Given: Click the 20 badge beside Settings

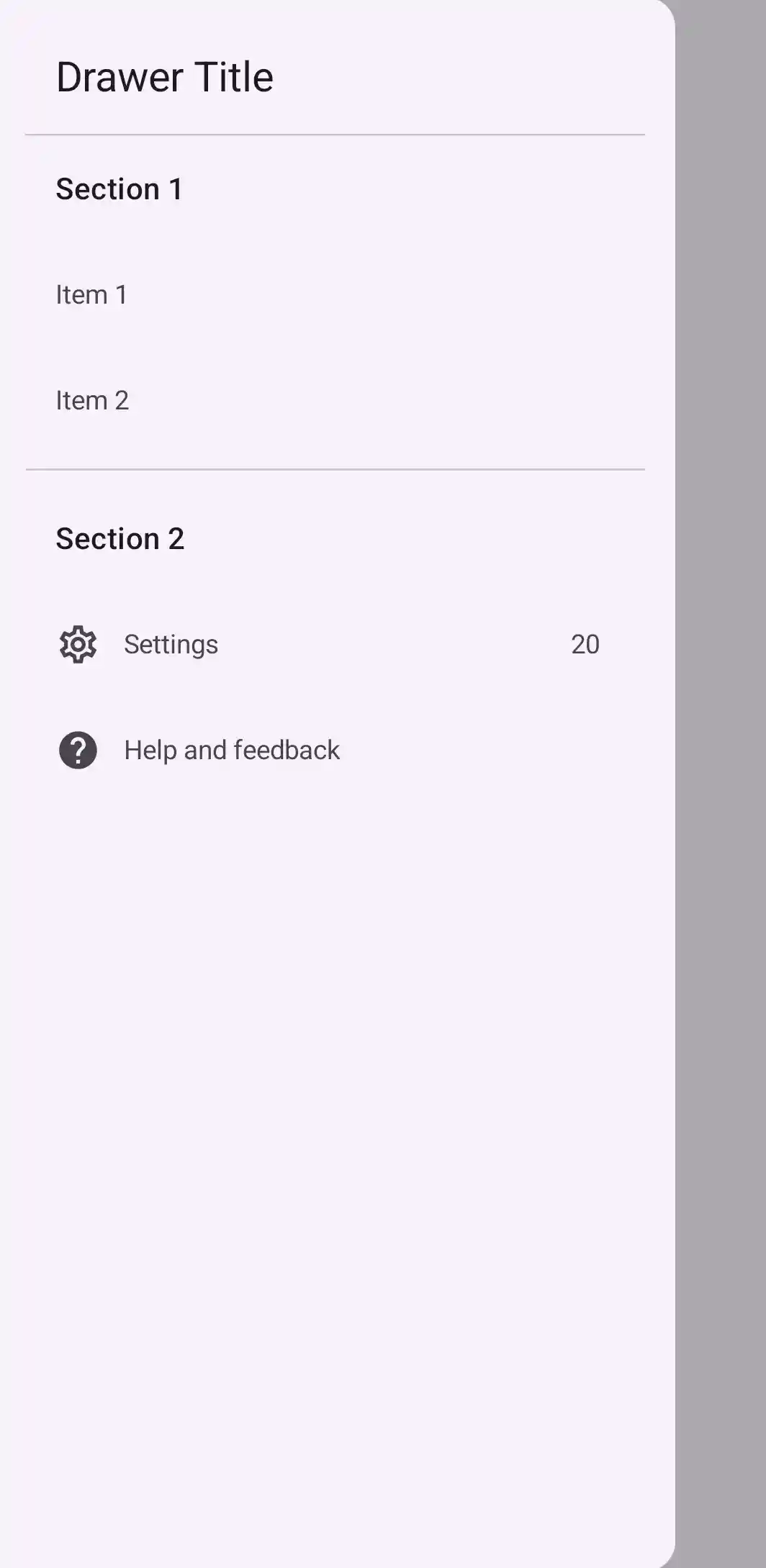Looking at the screenshot, I should [x=585, y=644].
